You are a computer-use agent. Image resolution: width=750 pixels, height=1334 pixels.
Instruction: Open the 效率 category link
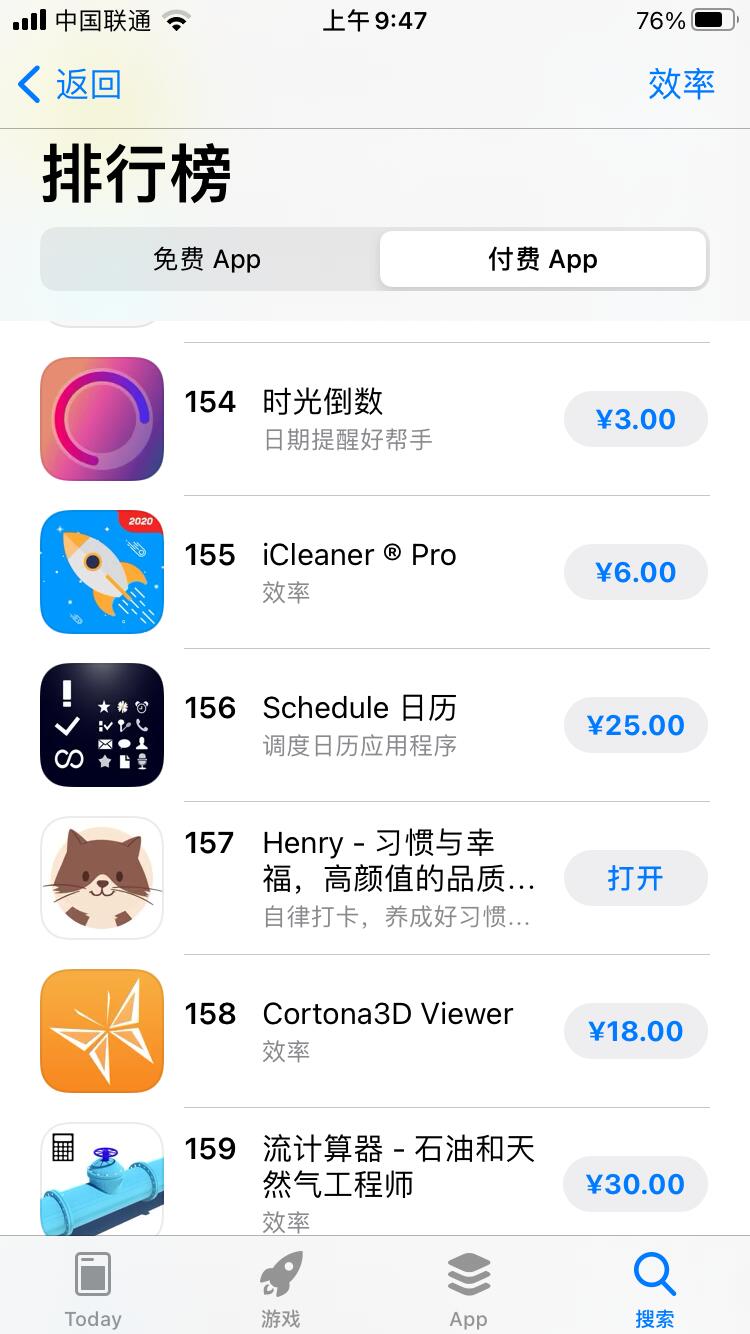click(681, 84)
